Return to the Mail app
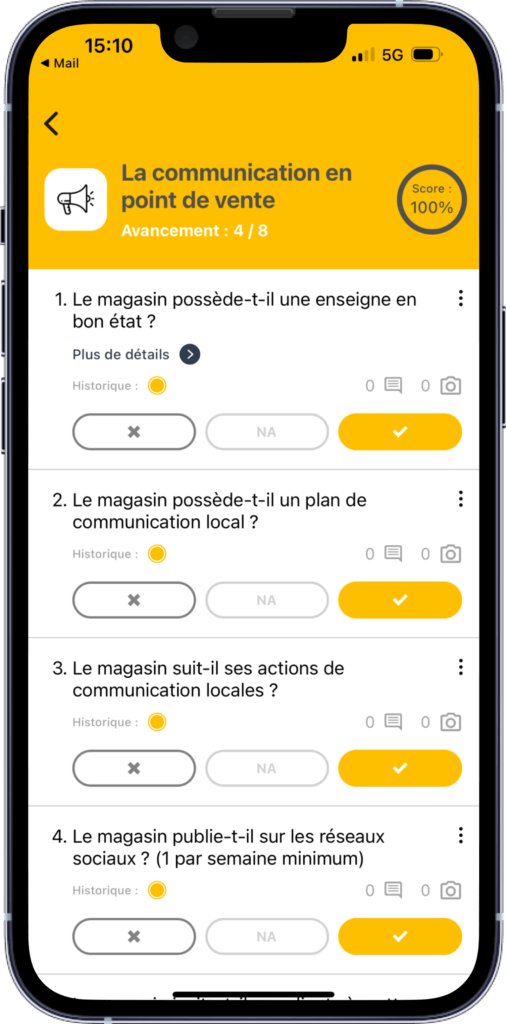 [x=59, y=63]
